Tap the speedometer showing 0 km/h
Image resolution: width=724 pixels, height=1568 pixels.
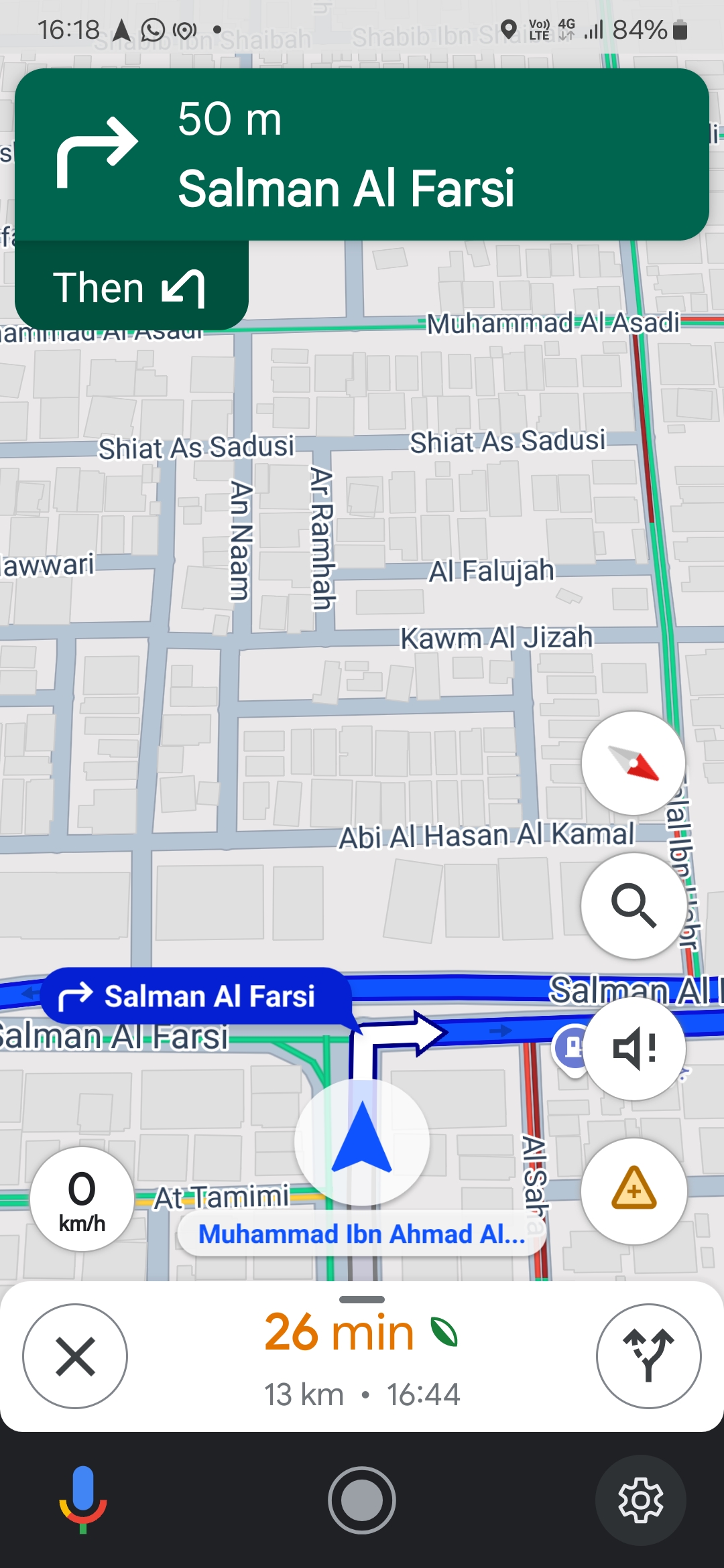point(82,1199)
